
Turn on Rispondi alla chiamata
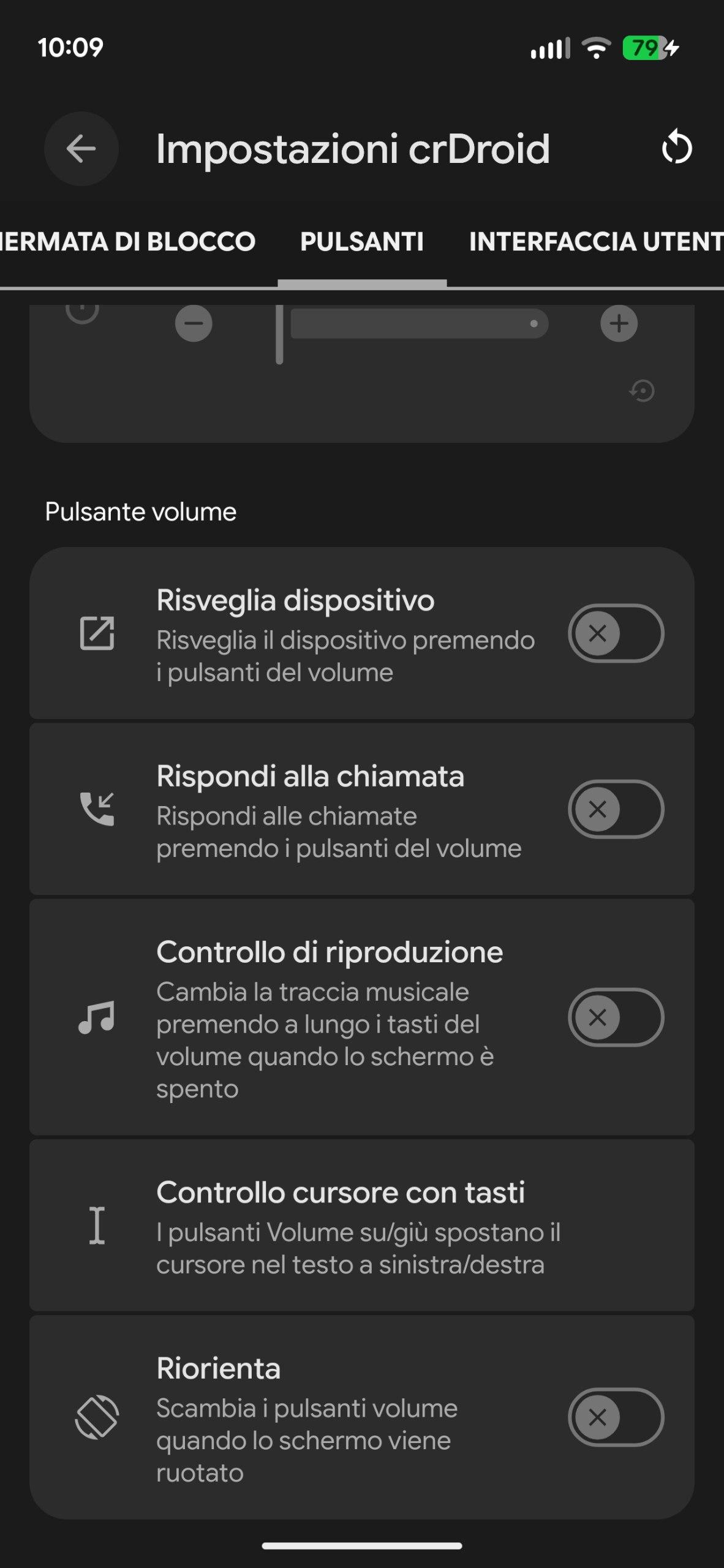pos(616,809)
